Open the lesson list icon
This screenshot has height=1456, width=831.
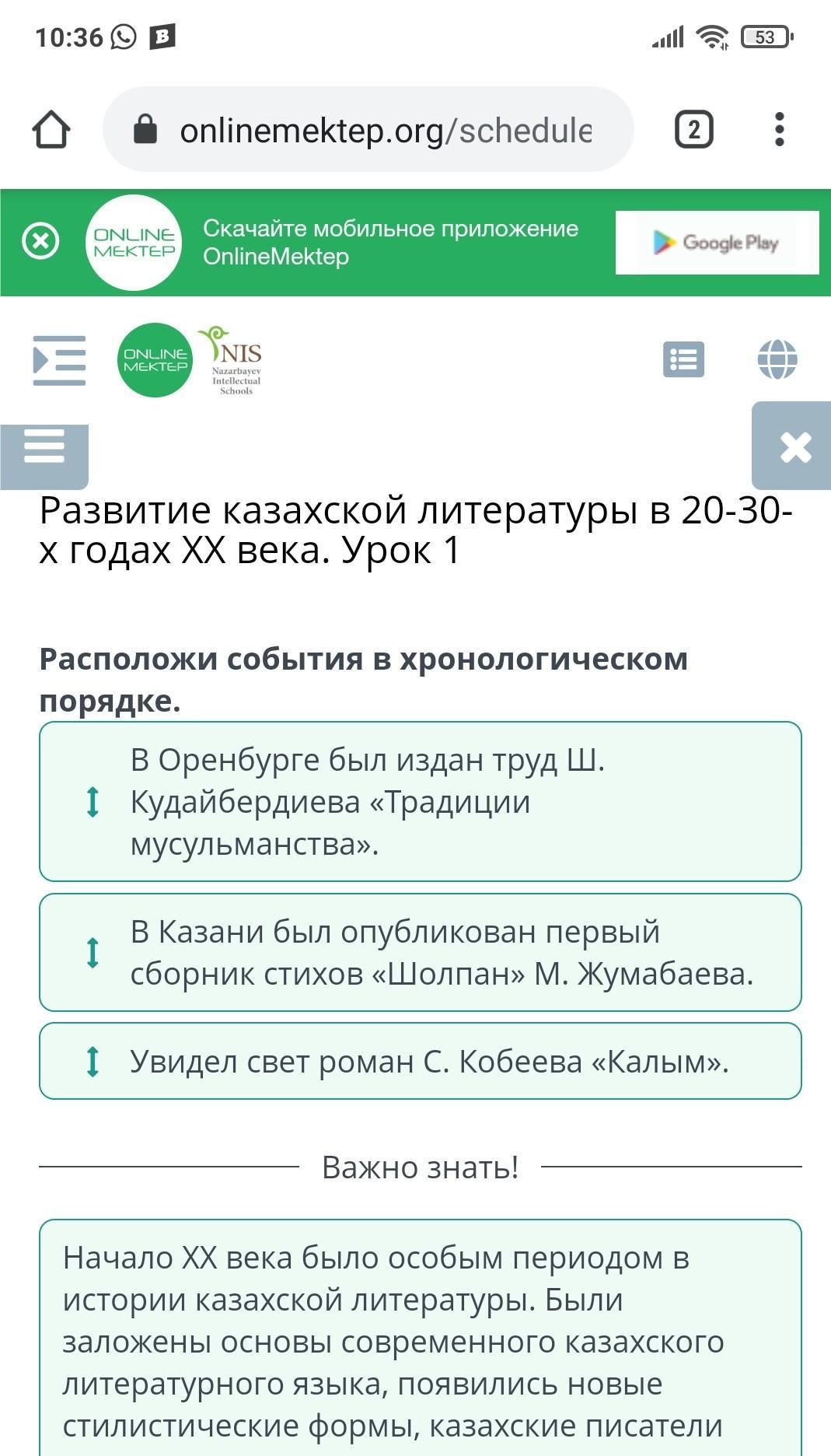[683, 359]
